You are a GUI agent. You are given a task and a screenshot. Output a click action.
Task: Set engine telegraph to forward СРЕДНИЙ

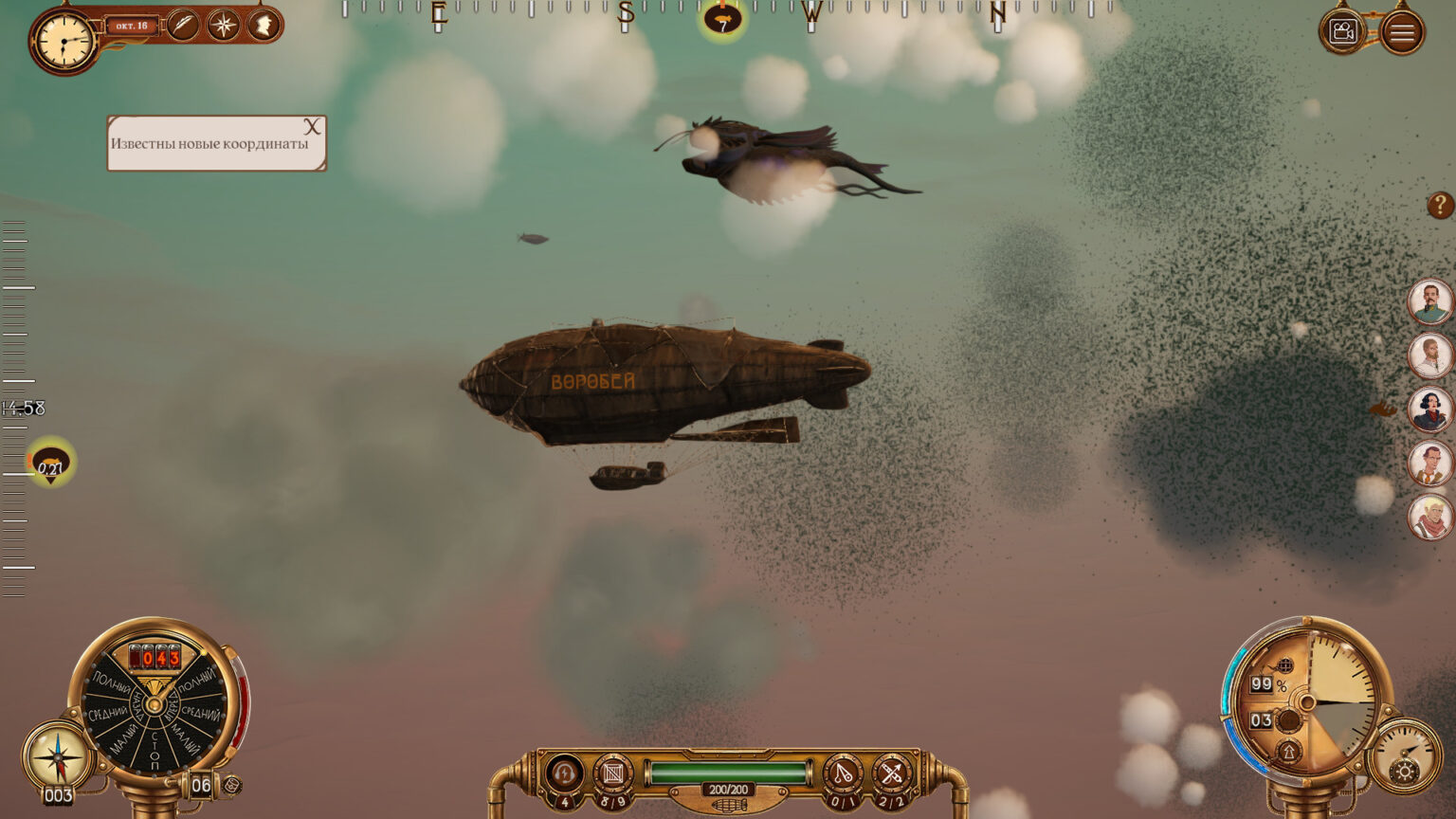[x=200, y=713]
